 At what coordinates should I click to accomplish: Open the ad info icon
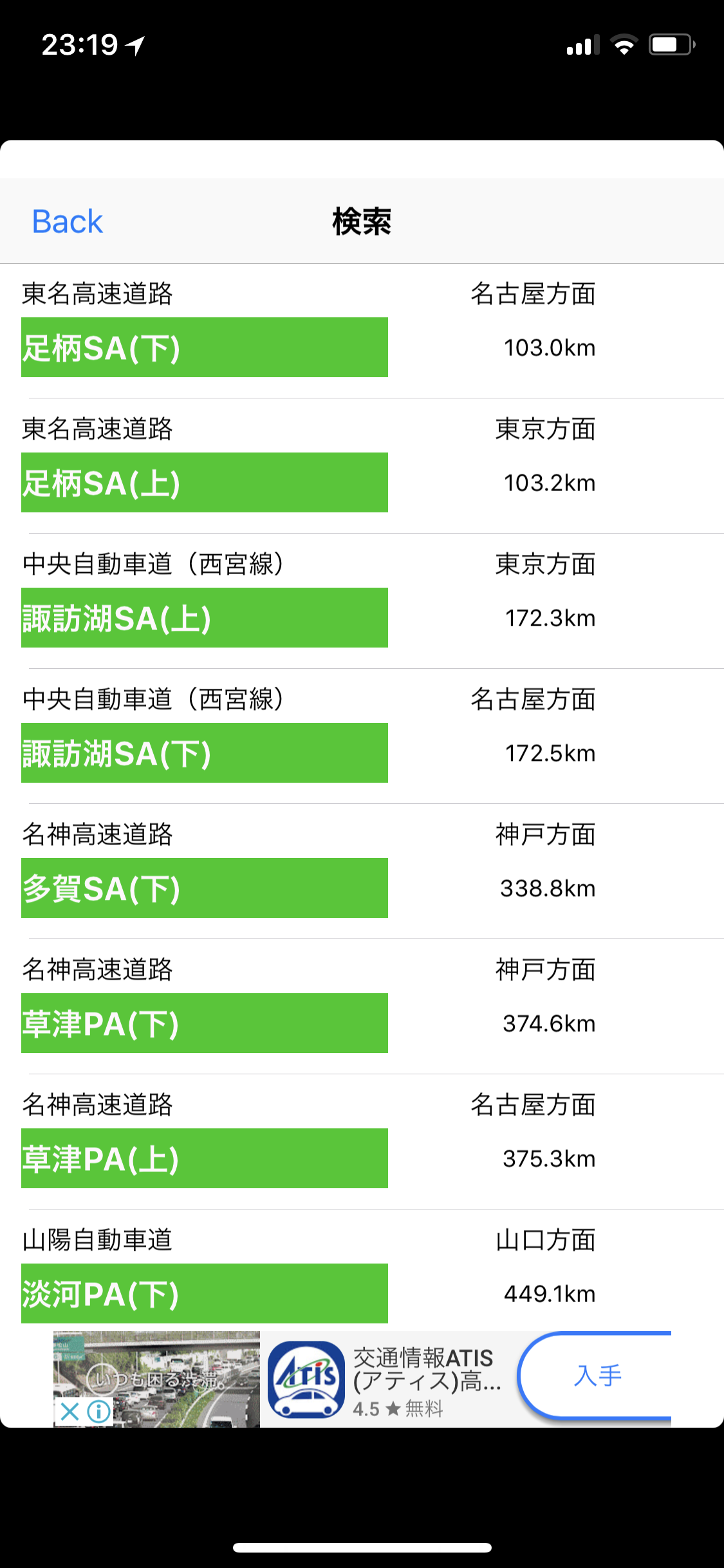pyautogui.click(x=99, y=1412)
